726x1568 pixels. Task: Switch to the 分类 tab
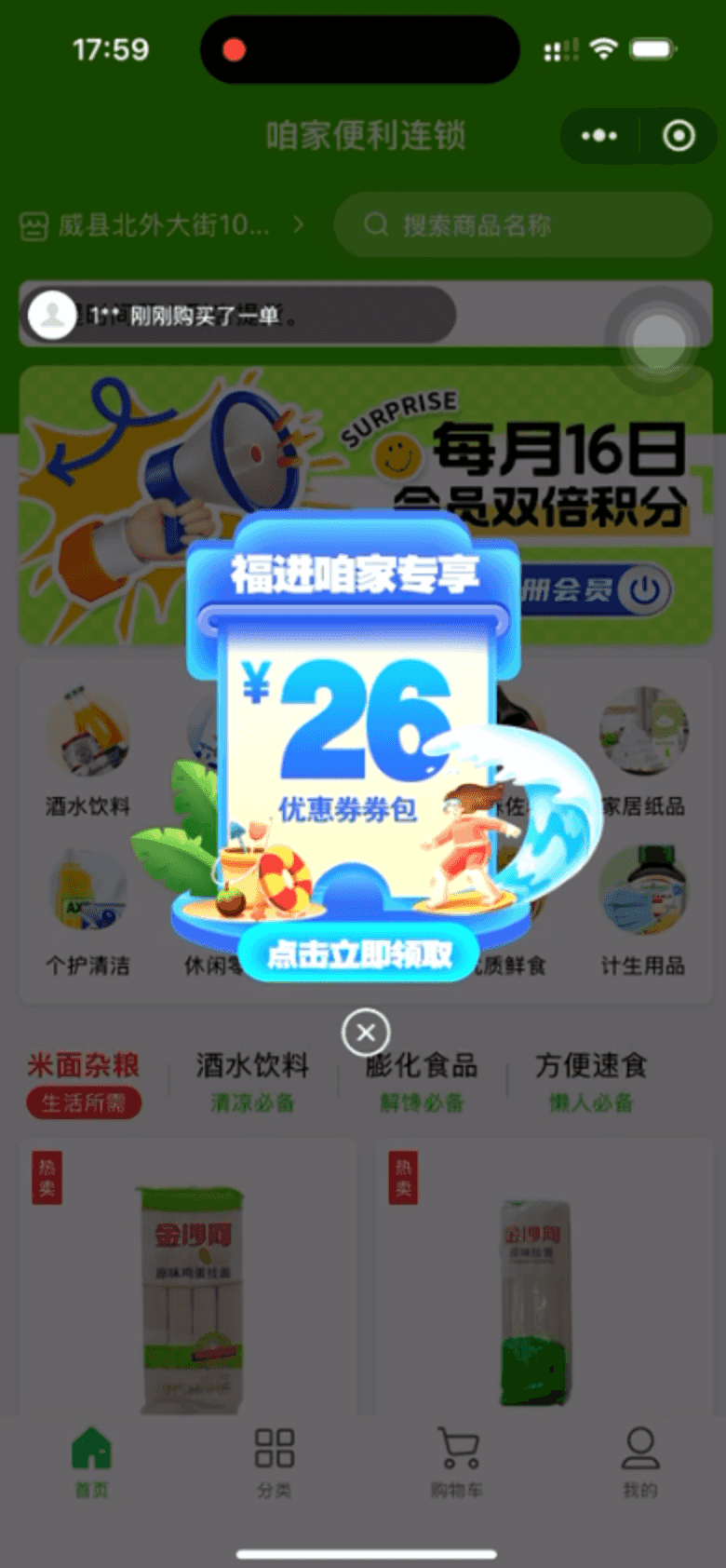pyautogui.click(x=274, y=1461)
